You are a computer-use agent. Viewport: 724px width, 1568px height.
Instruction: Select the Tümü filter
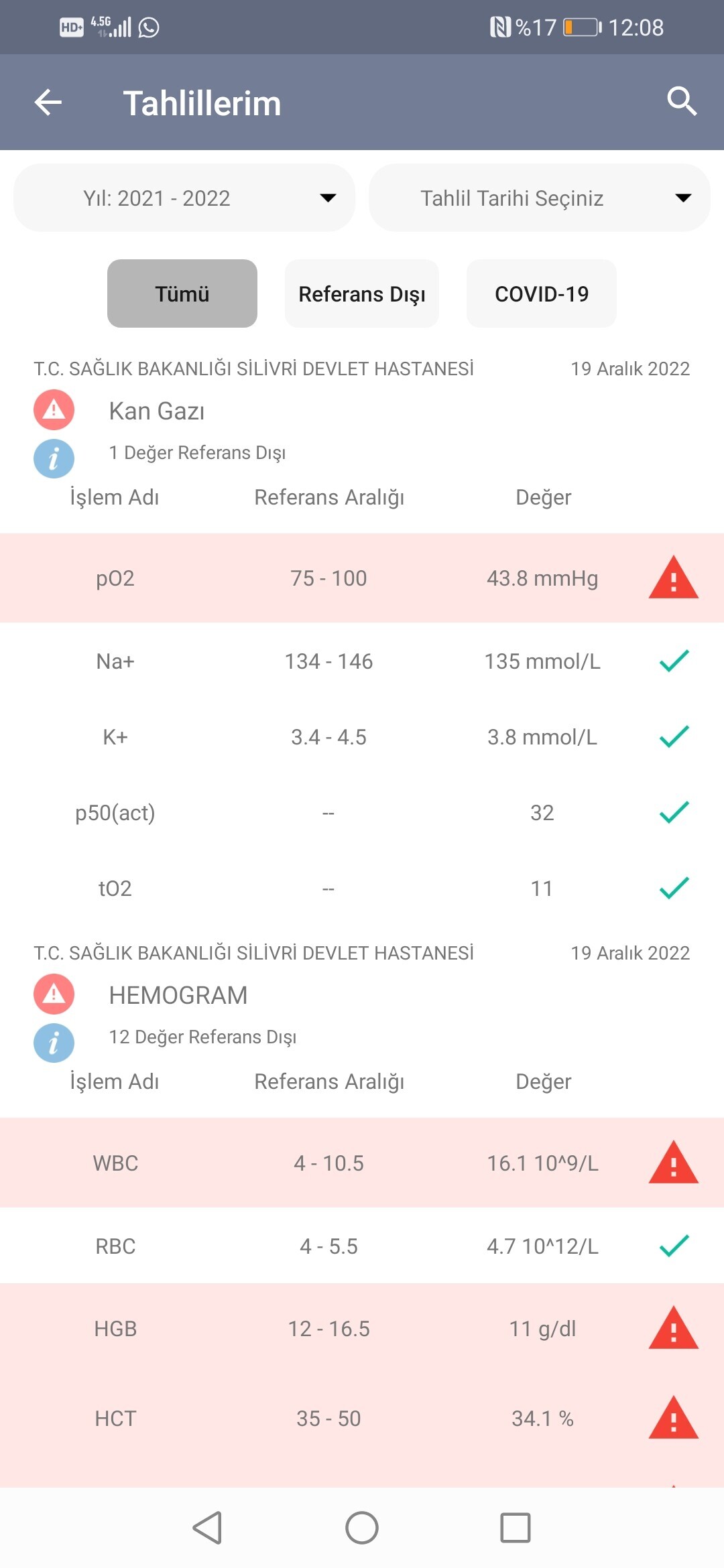coord(182,293)
